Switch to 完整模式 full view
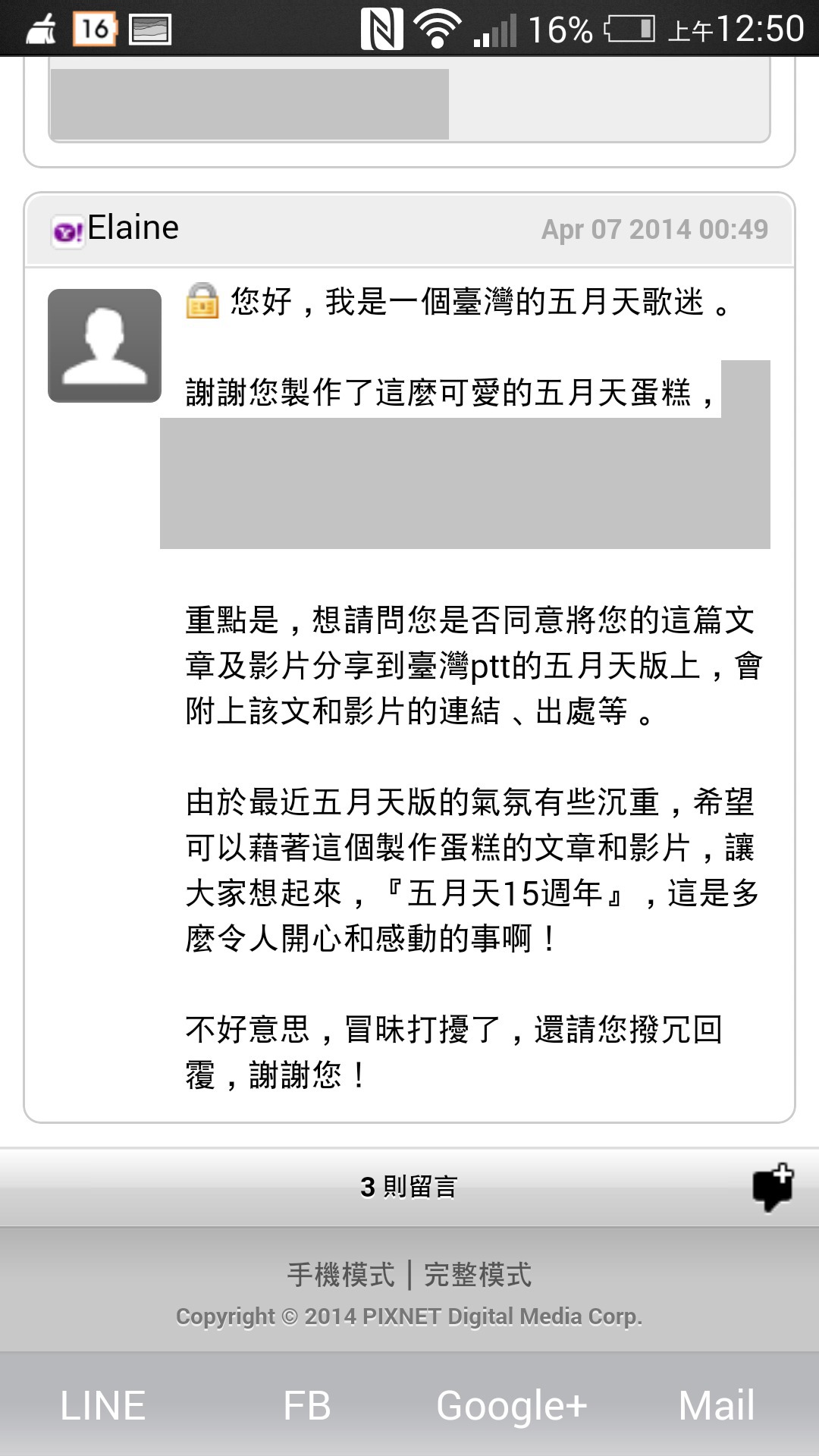Viewport: 819px width, 1456px height. 478,1275
